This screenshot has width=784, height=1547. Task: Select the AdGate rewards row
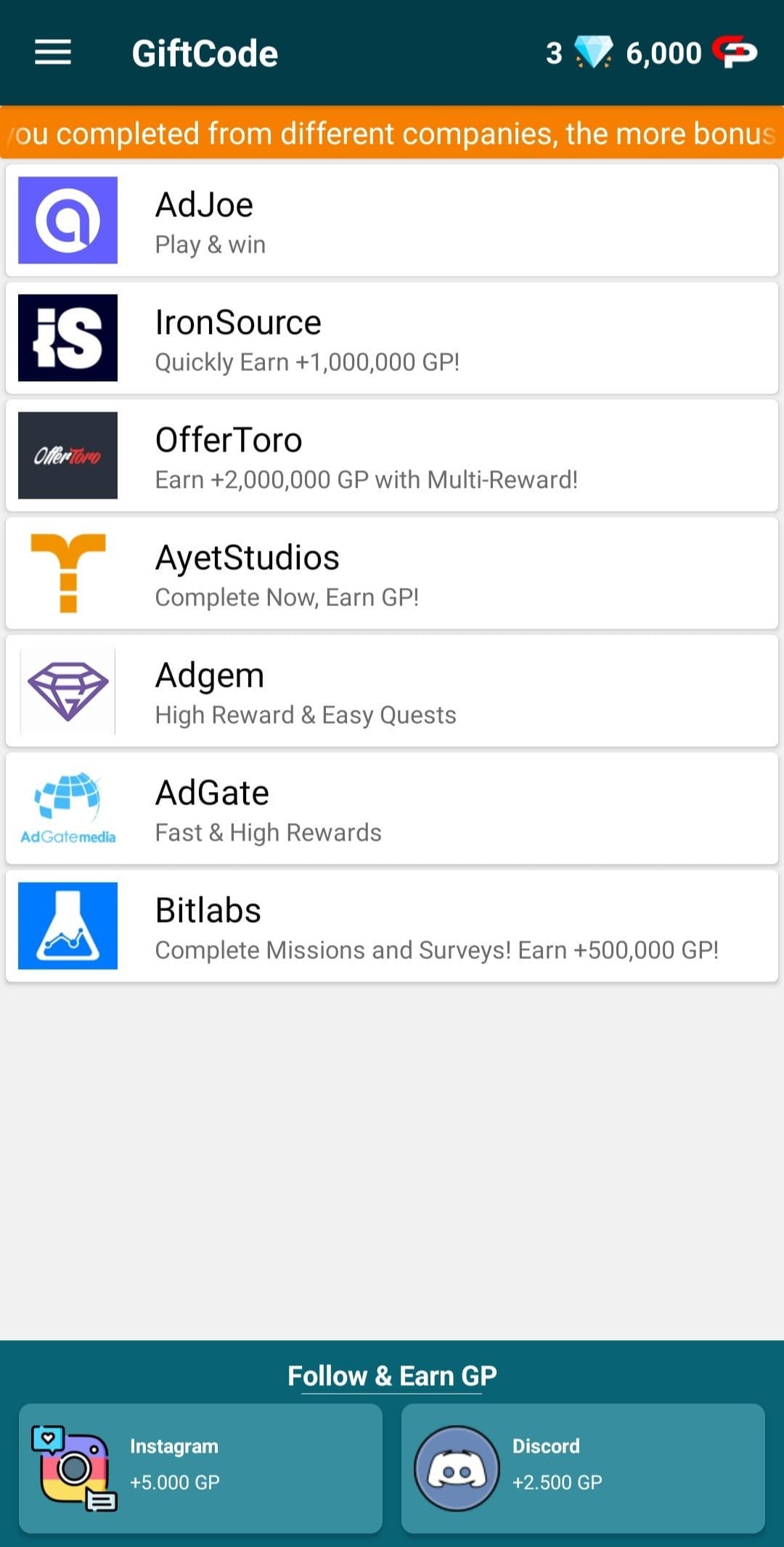click(392, 809)
